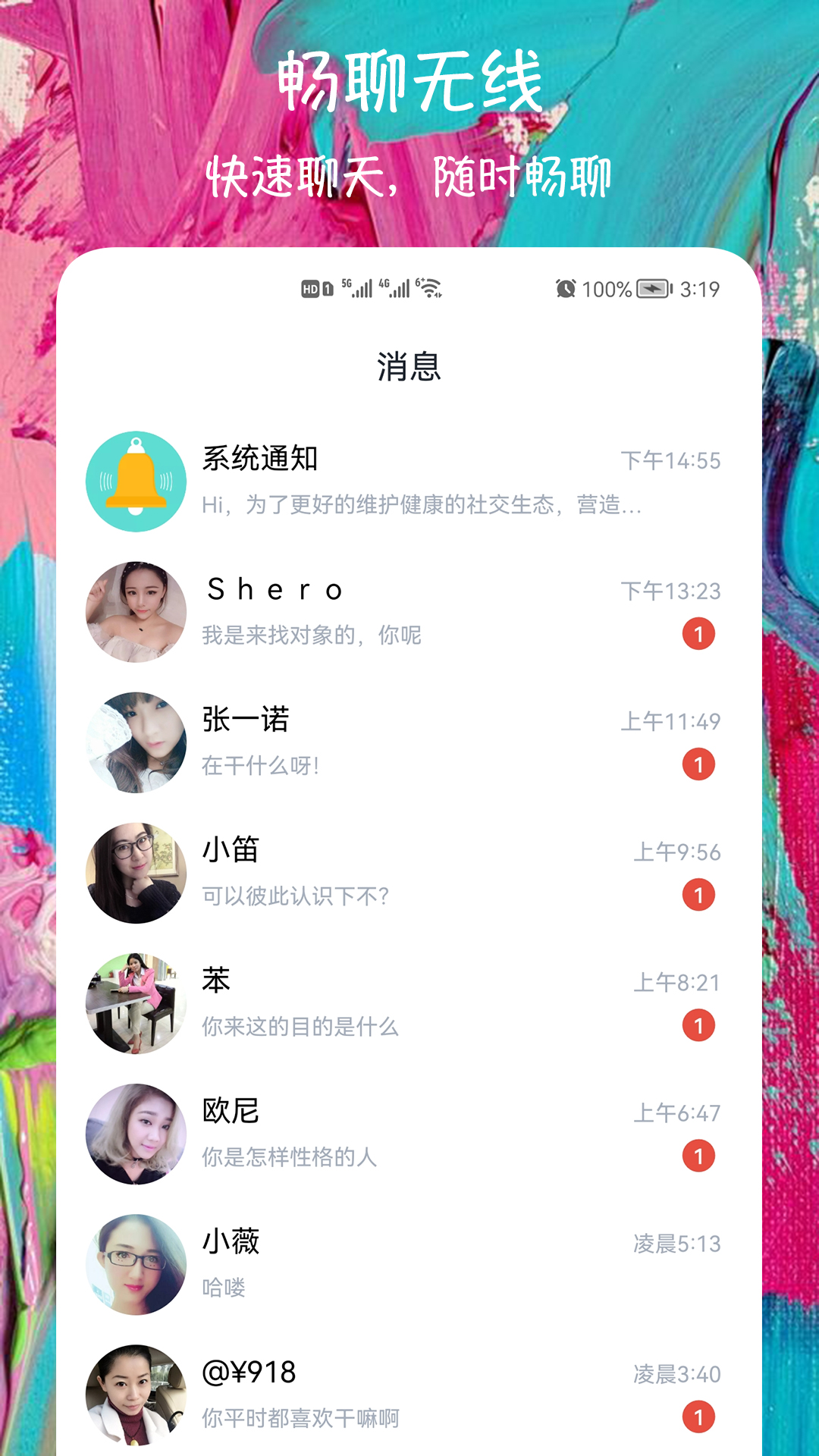The image size is (819, 1456).
Task: View Shero's profile avatar
Action: pos(136,611)
